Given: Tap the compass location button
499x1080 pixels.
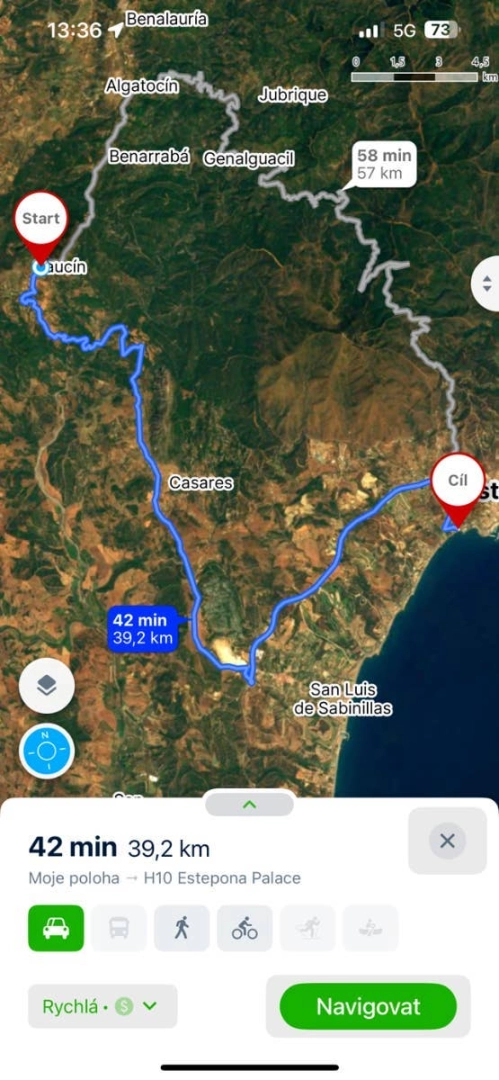Looking at the screenshot, I should coord(47,751).
